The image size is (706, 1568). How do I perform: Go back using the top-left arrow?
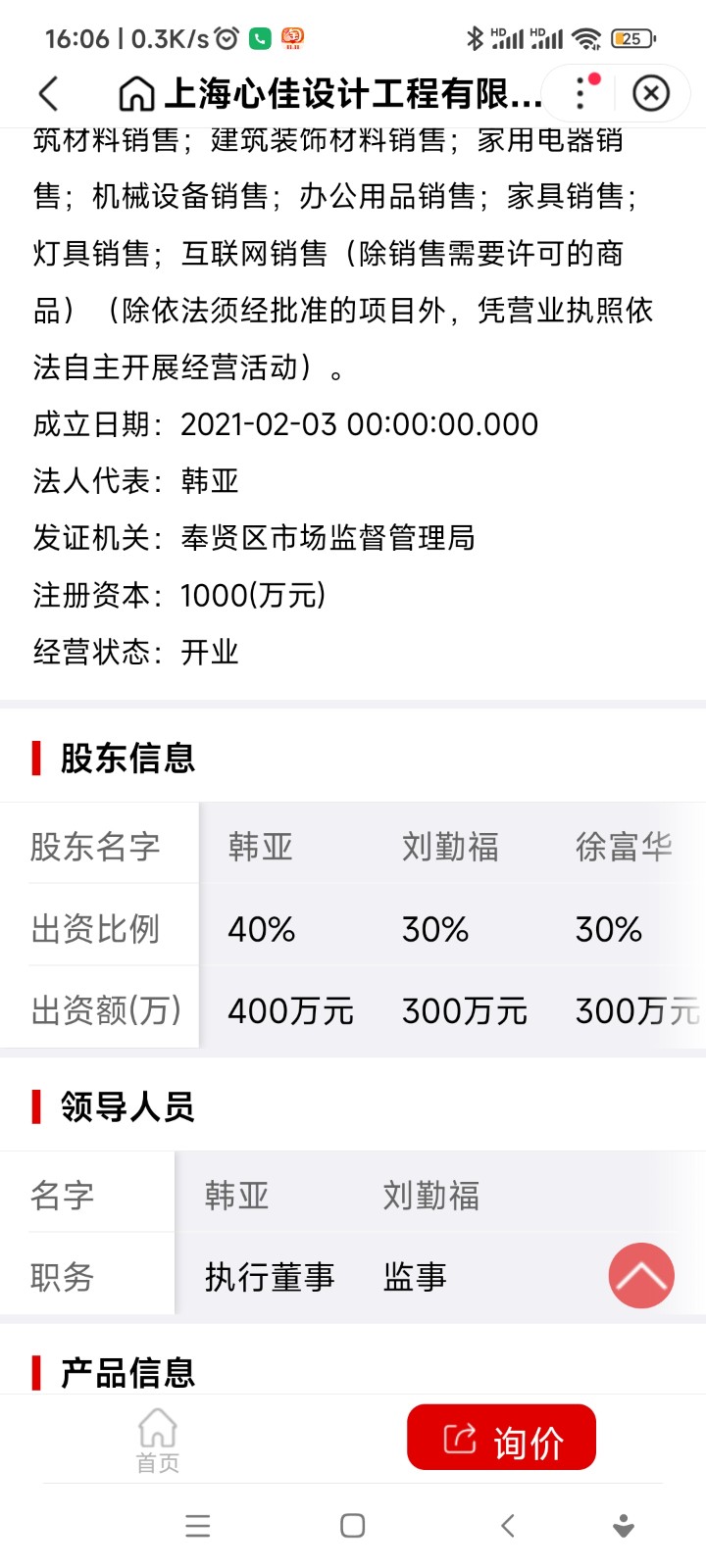(49, 94)
